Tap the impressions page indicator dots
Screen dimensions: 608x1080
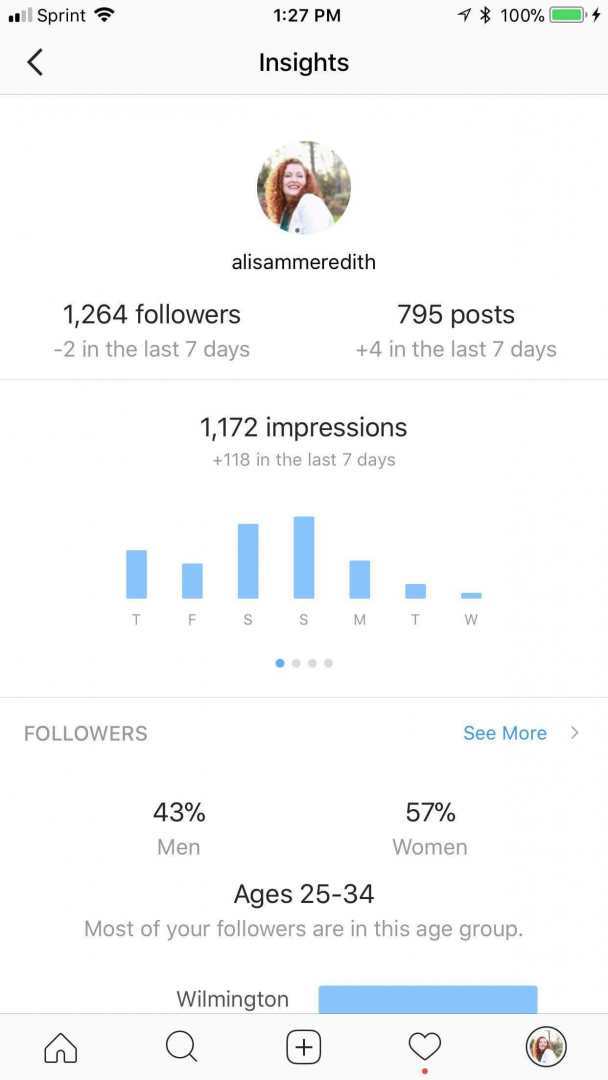pyautogui.click(x=304, y=663)
